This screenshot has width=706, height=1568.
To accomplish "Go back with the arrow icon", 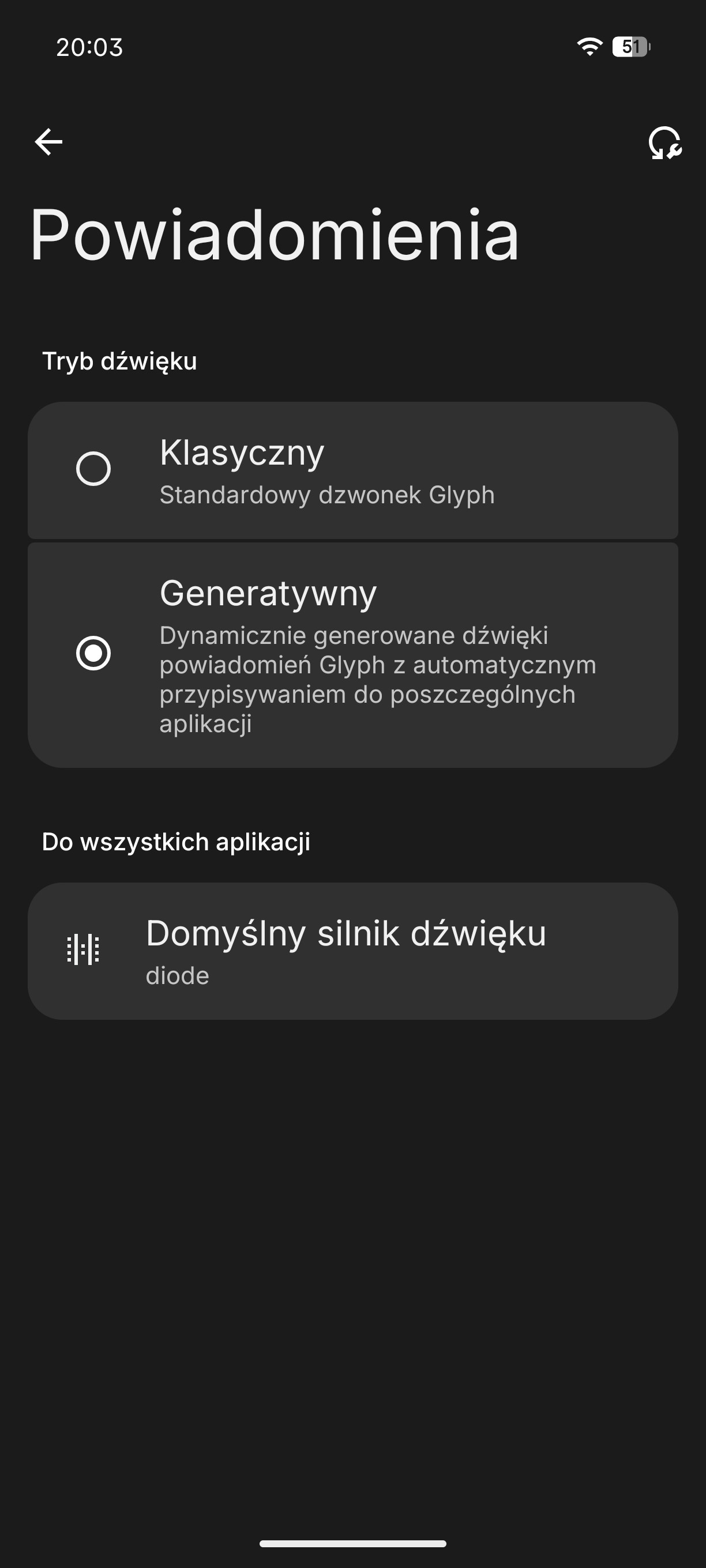I will point(48,142).
